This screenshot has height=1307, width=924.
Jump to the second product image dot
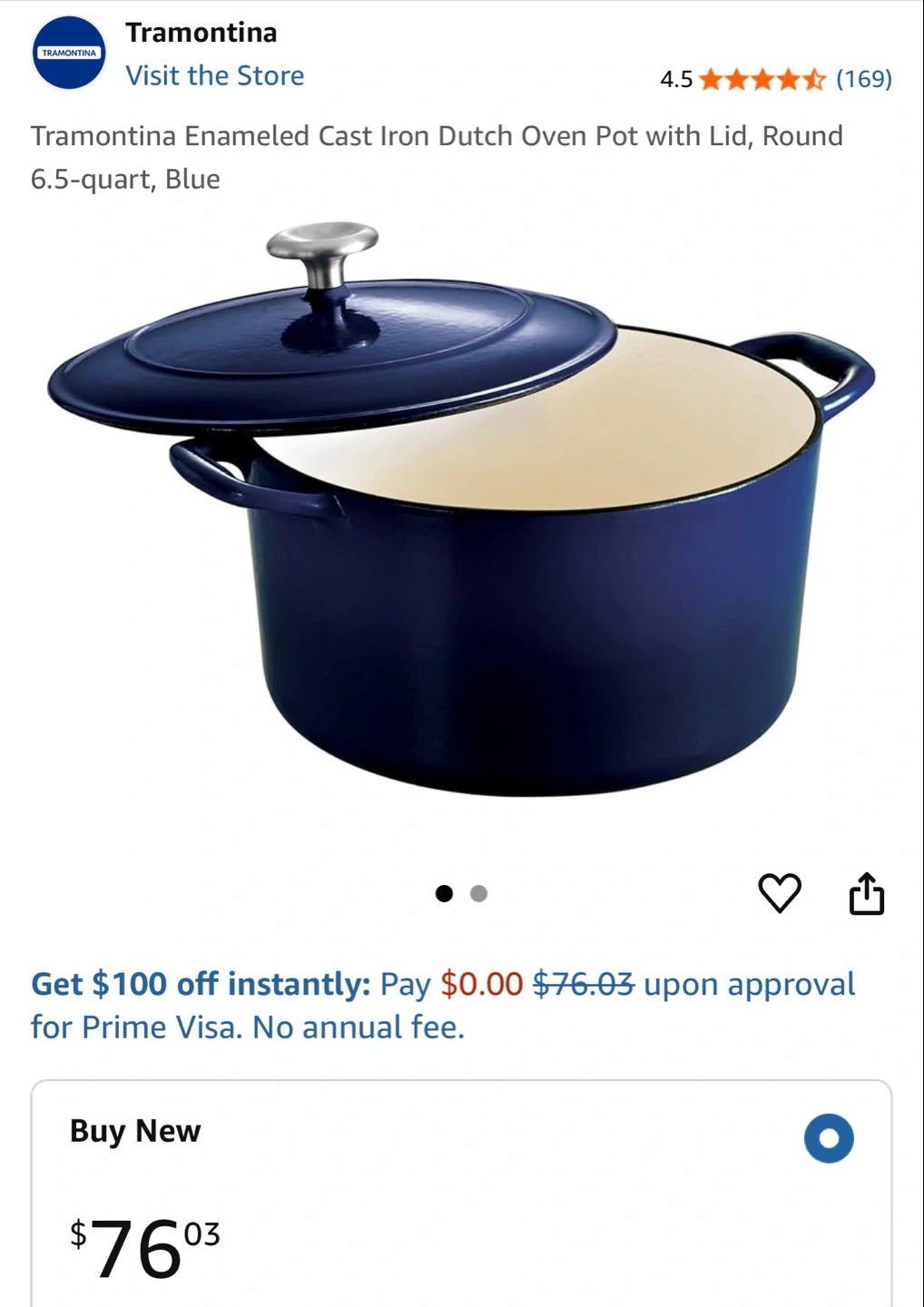point(478,894)
